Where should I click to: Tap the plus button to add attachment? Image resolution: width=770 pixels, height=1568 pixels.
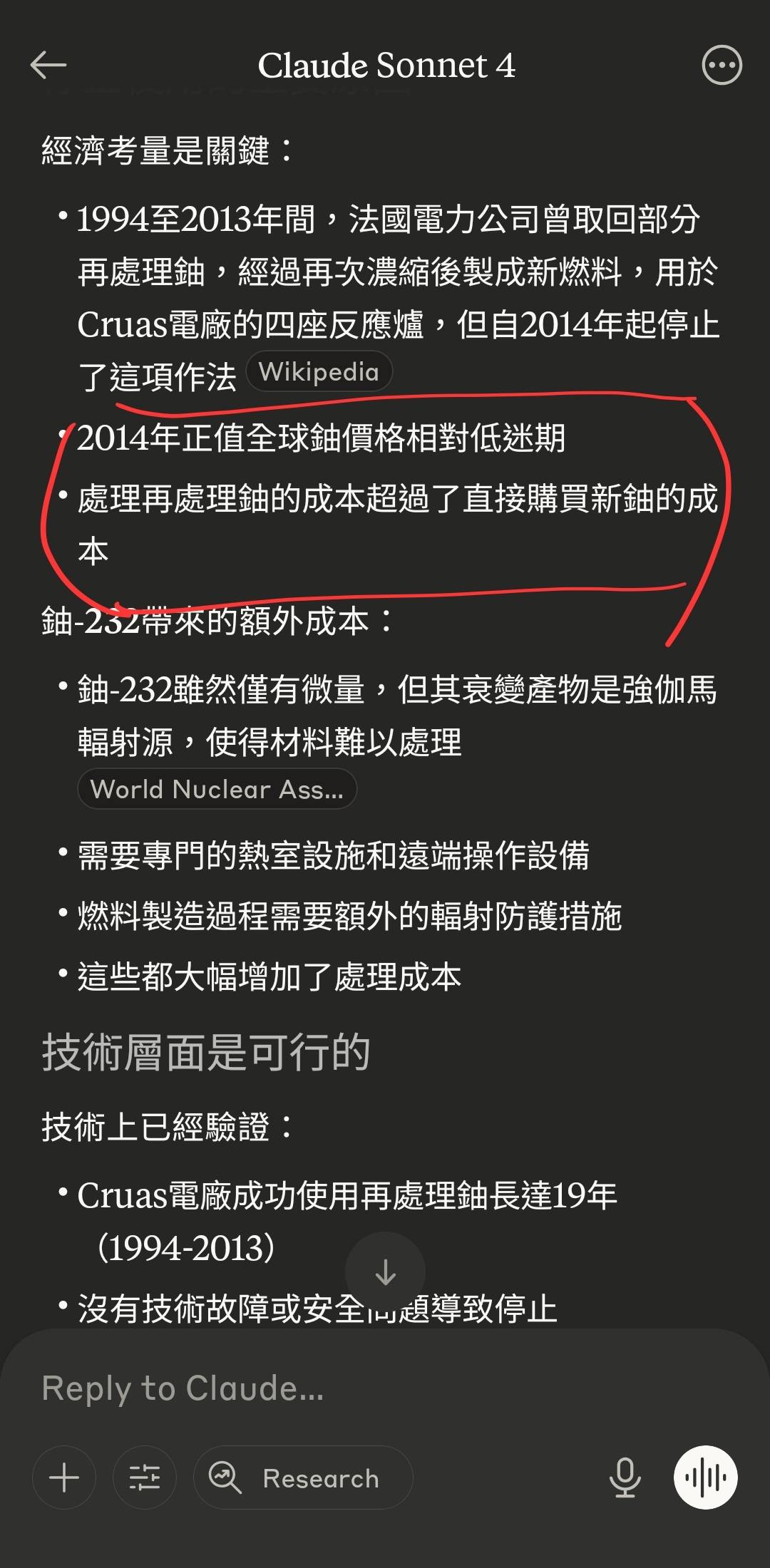(x=64, y=1477)
